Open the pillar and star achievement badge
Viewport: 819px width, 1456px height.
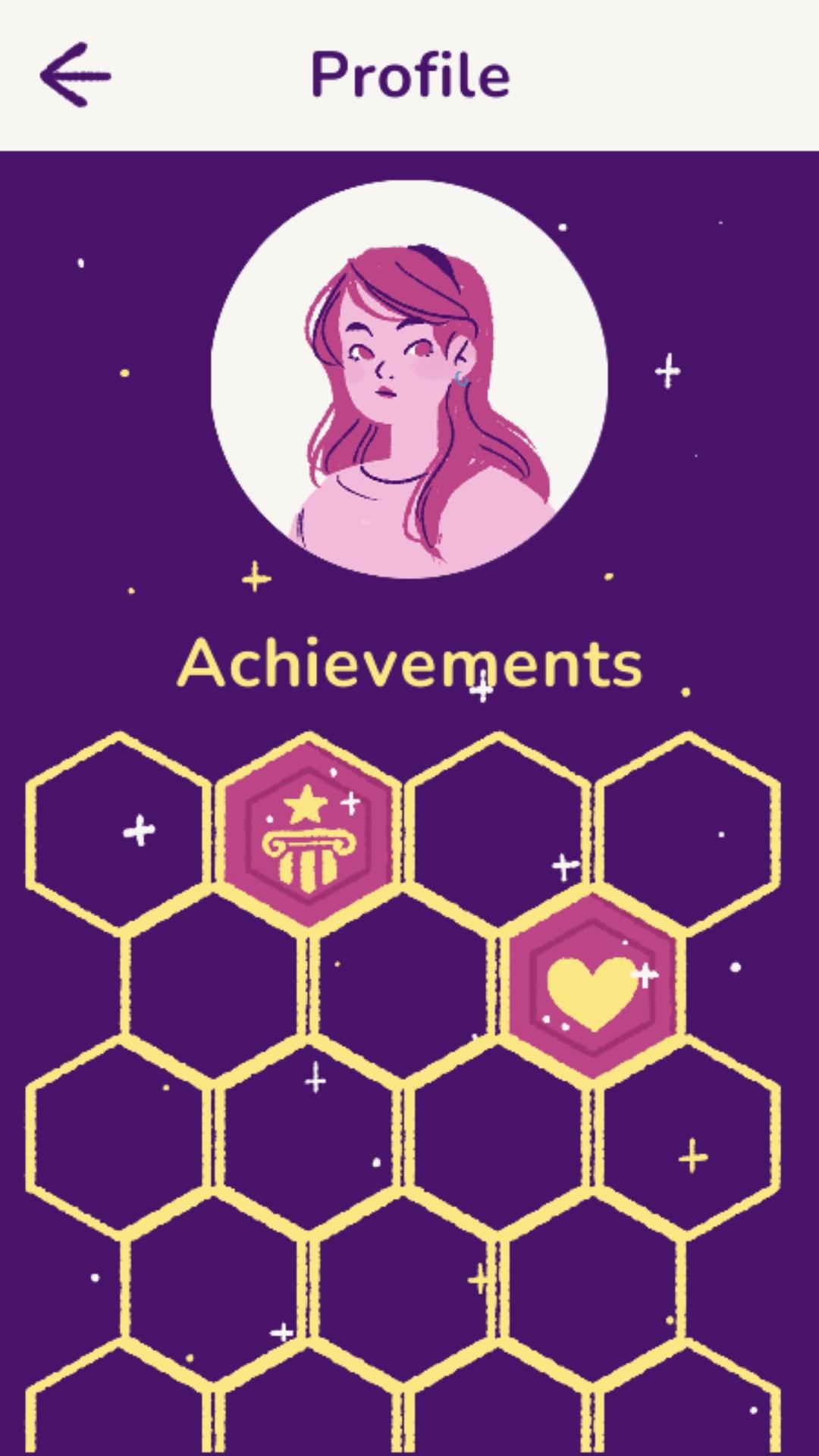[x=308, y=833]
